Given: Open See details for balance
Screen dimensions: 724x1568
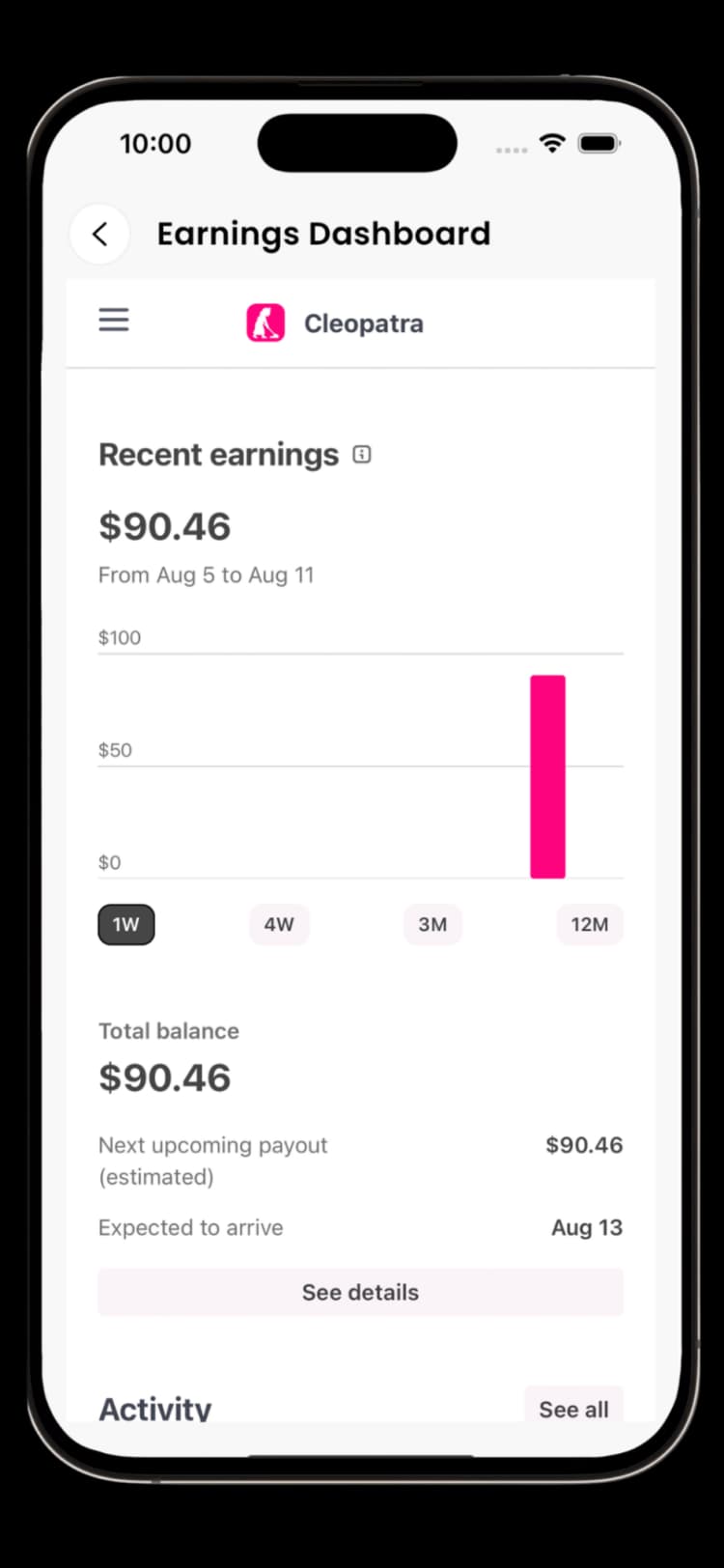Looking at the screenshot, I should (x=360, y=1292).
